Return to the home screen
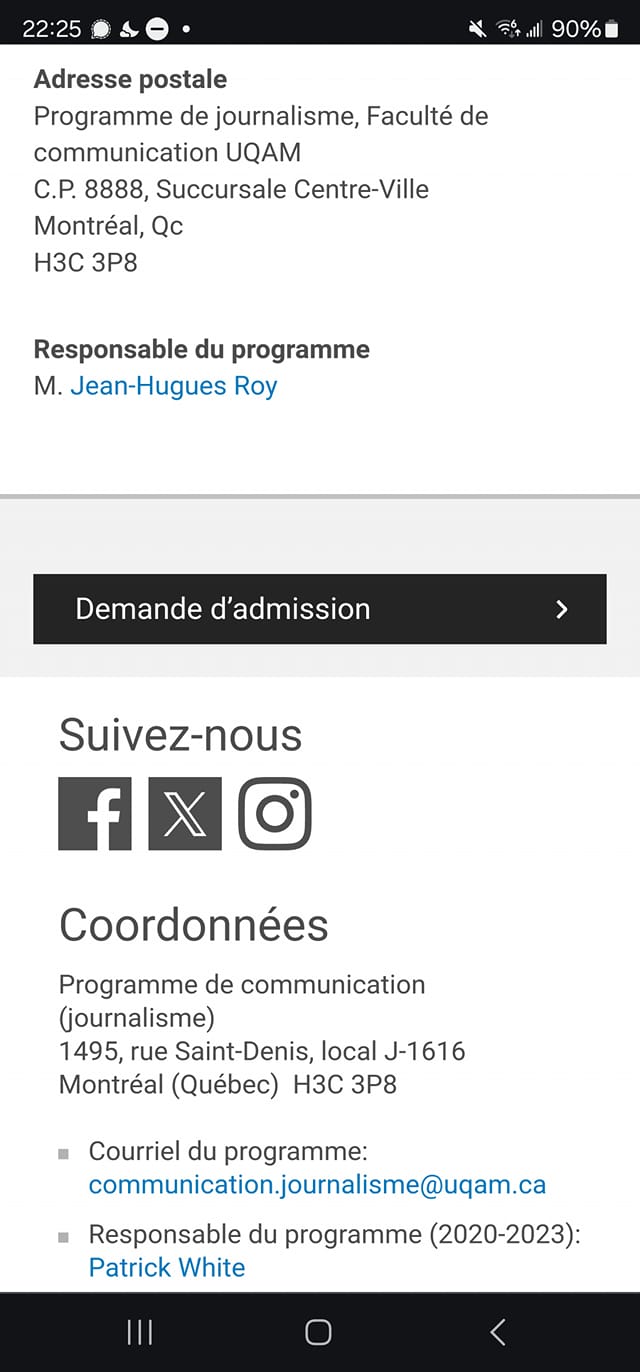640x1372 pixels. 318,1331
